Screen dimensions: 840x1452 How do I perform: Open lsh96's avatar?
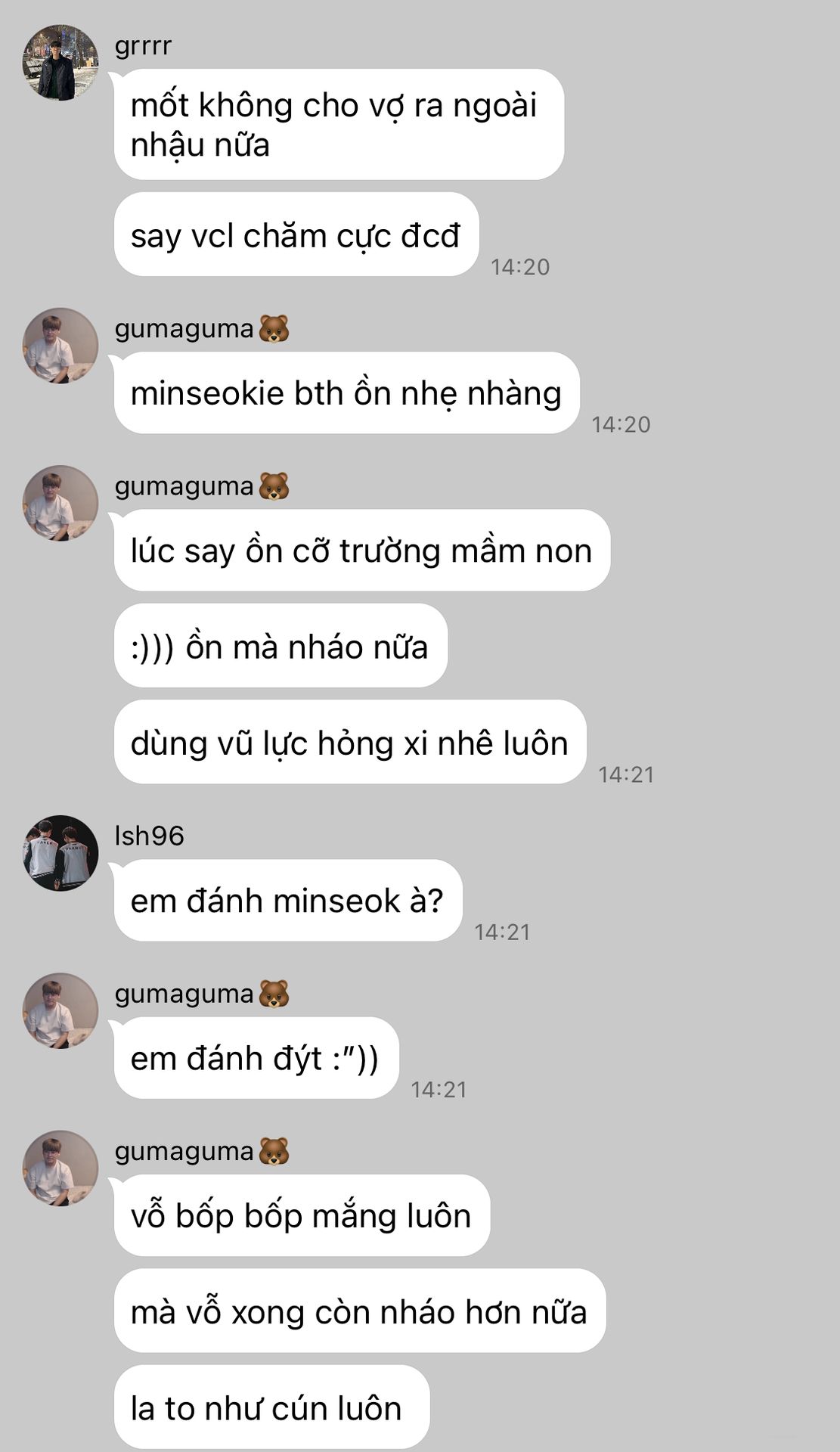pyautogui.click(x=60, y=853)
